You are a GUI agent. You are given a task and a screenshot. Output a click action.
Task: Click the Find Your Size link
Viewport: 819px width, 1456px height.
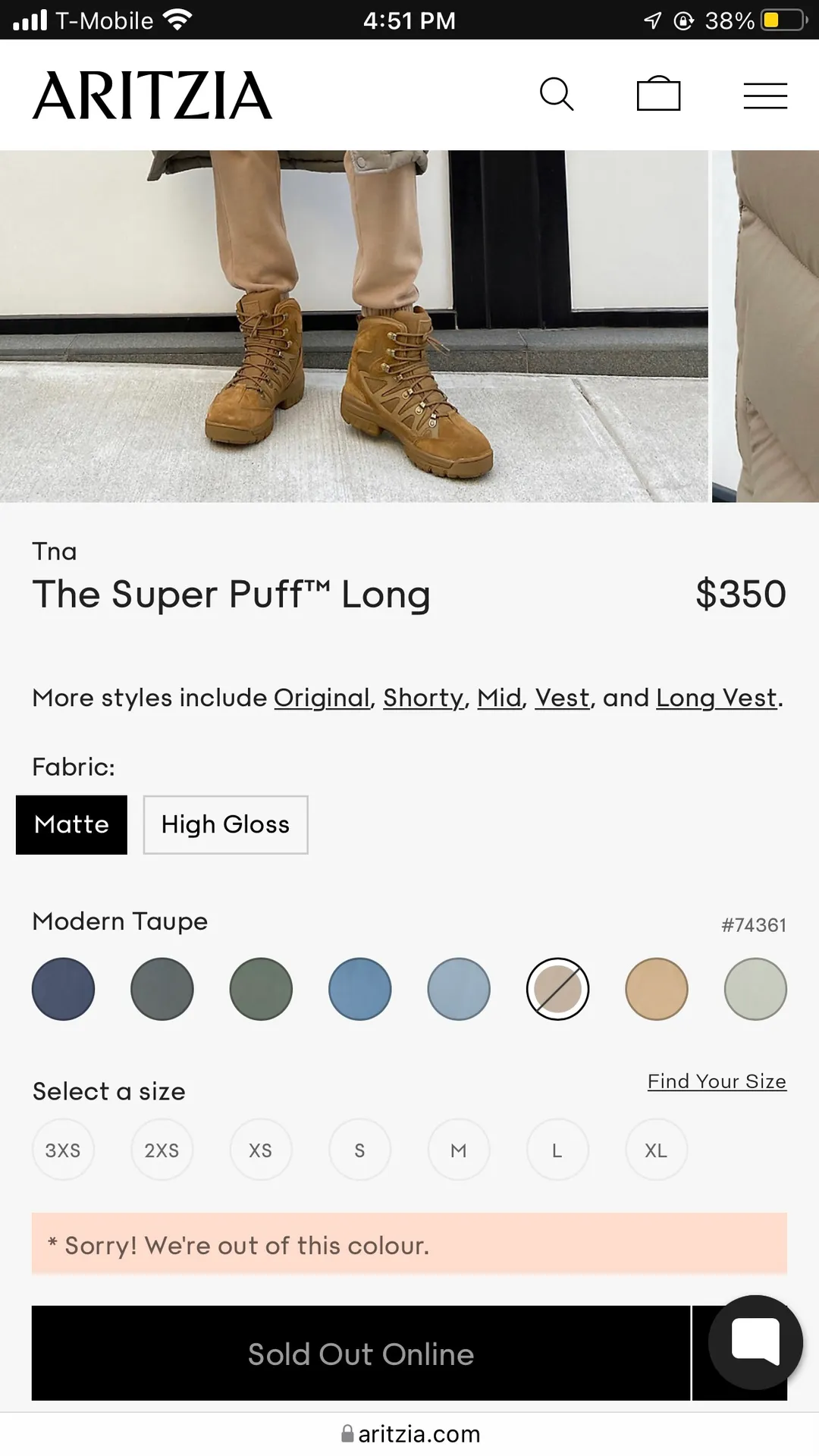tap(716, 1081)
